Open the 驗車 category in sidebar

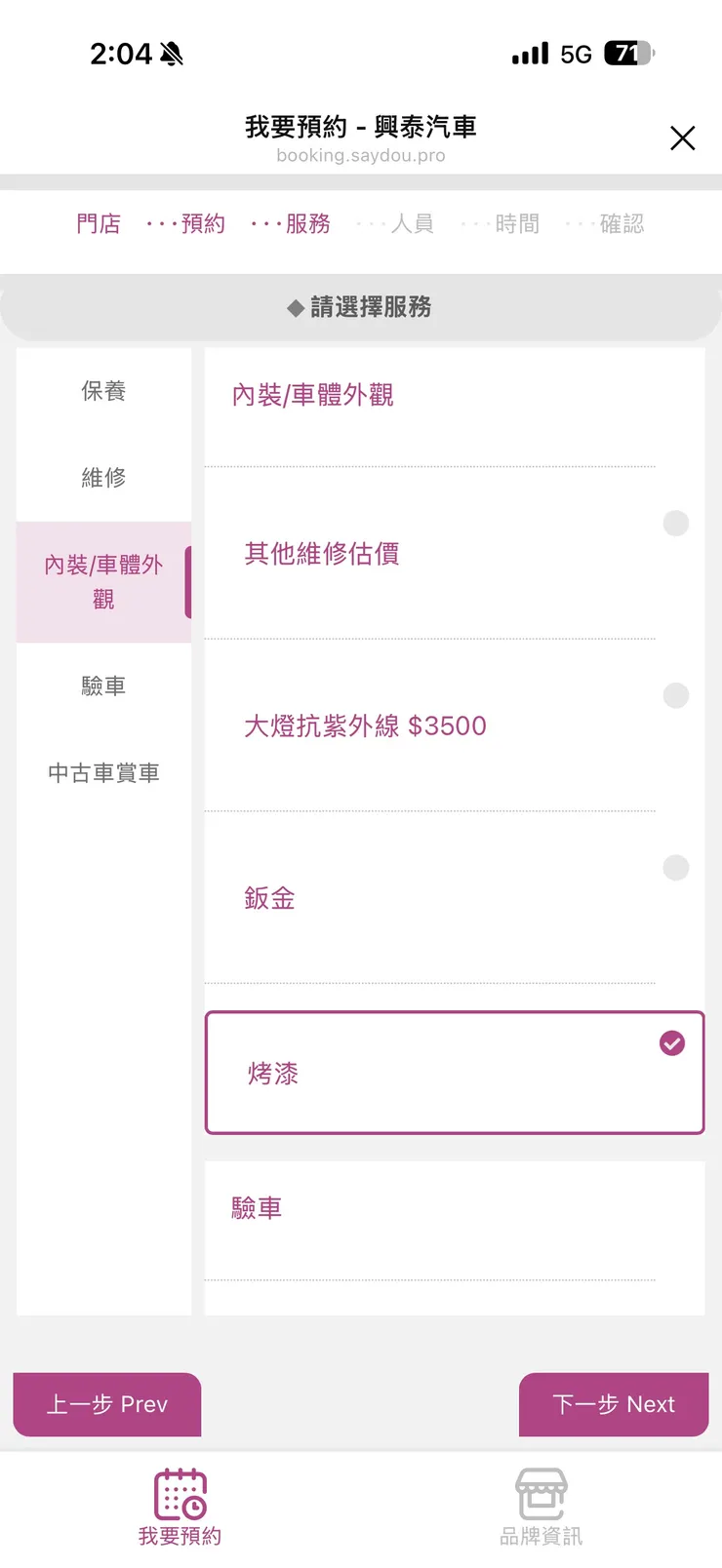(102, 686)
